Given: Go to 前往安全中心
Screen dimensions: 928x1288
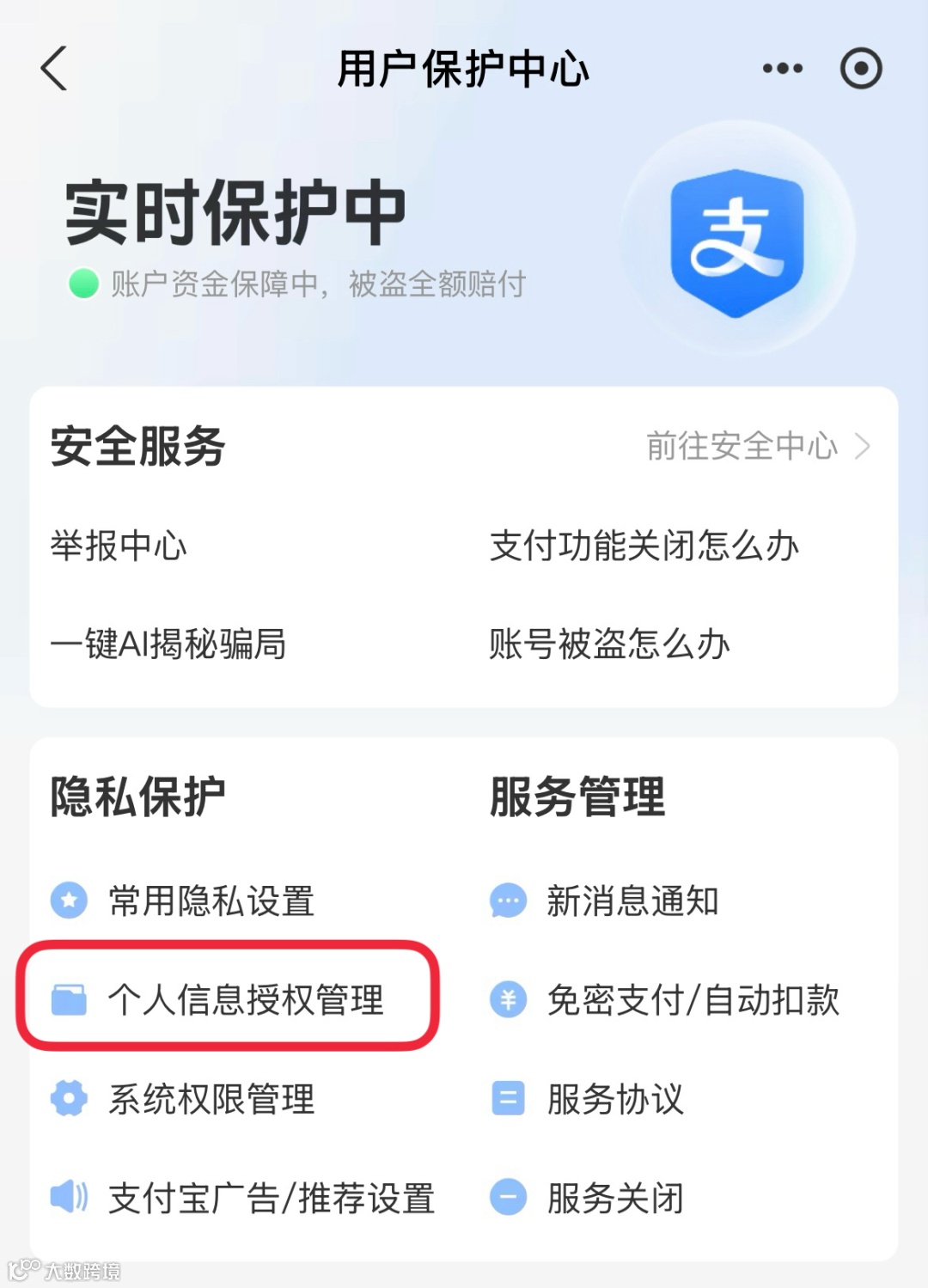Looking at the screenshot, I should click(743, 446).
